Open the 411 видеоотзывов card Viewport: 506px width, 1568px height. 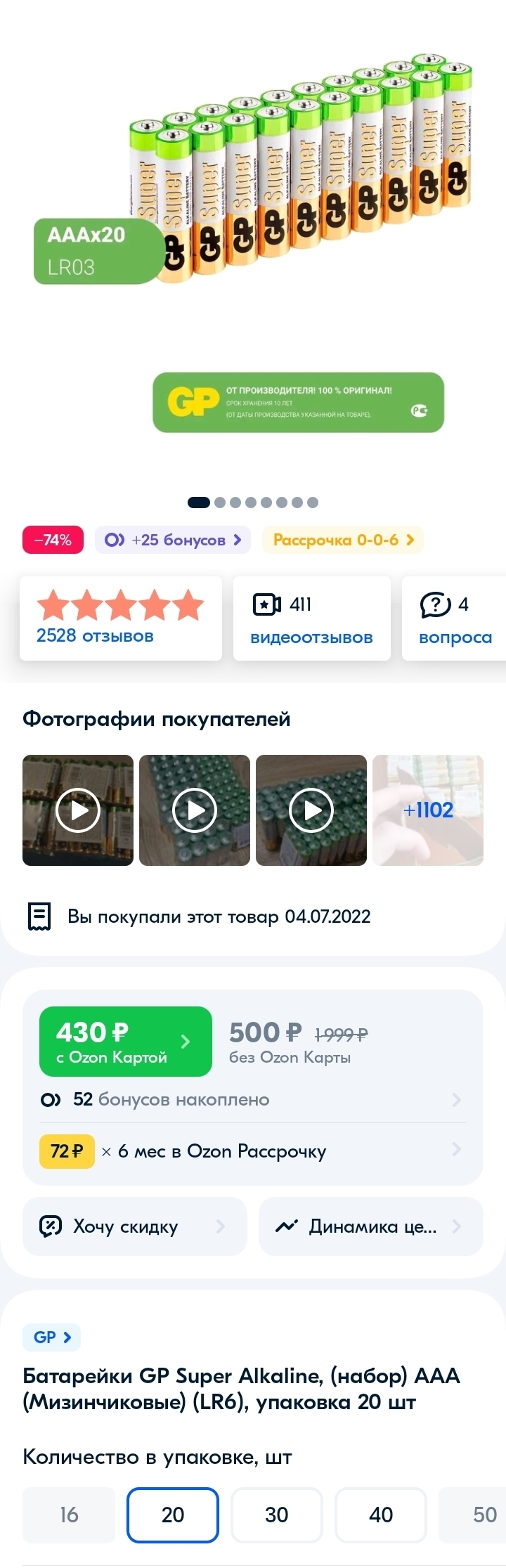coord(311,618)
